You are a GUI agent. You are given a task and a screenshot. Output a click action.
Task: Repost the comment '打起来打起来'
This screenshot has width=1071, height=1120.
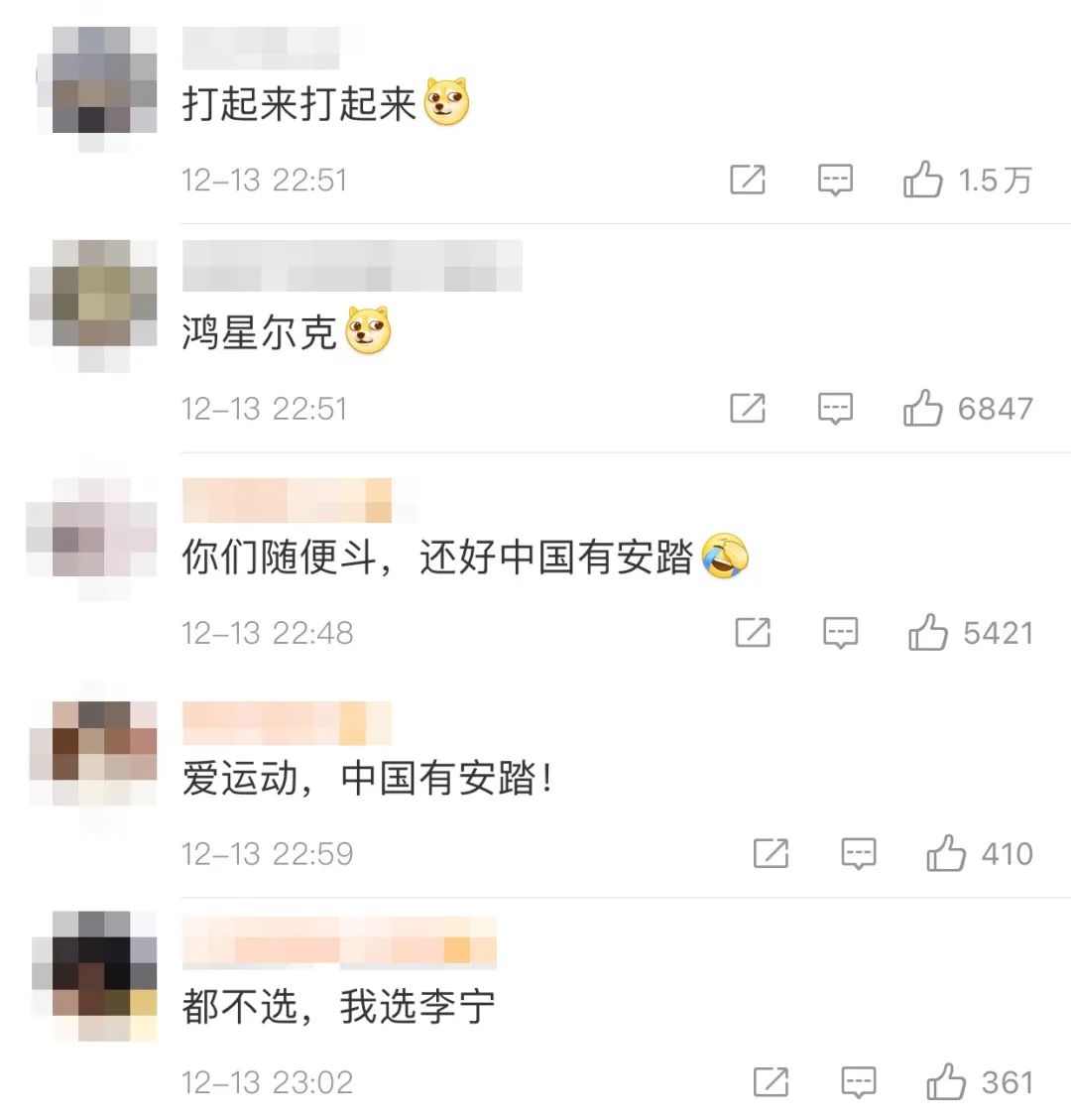click(748, 181)
